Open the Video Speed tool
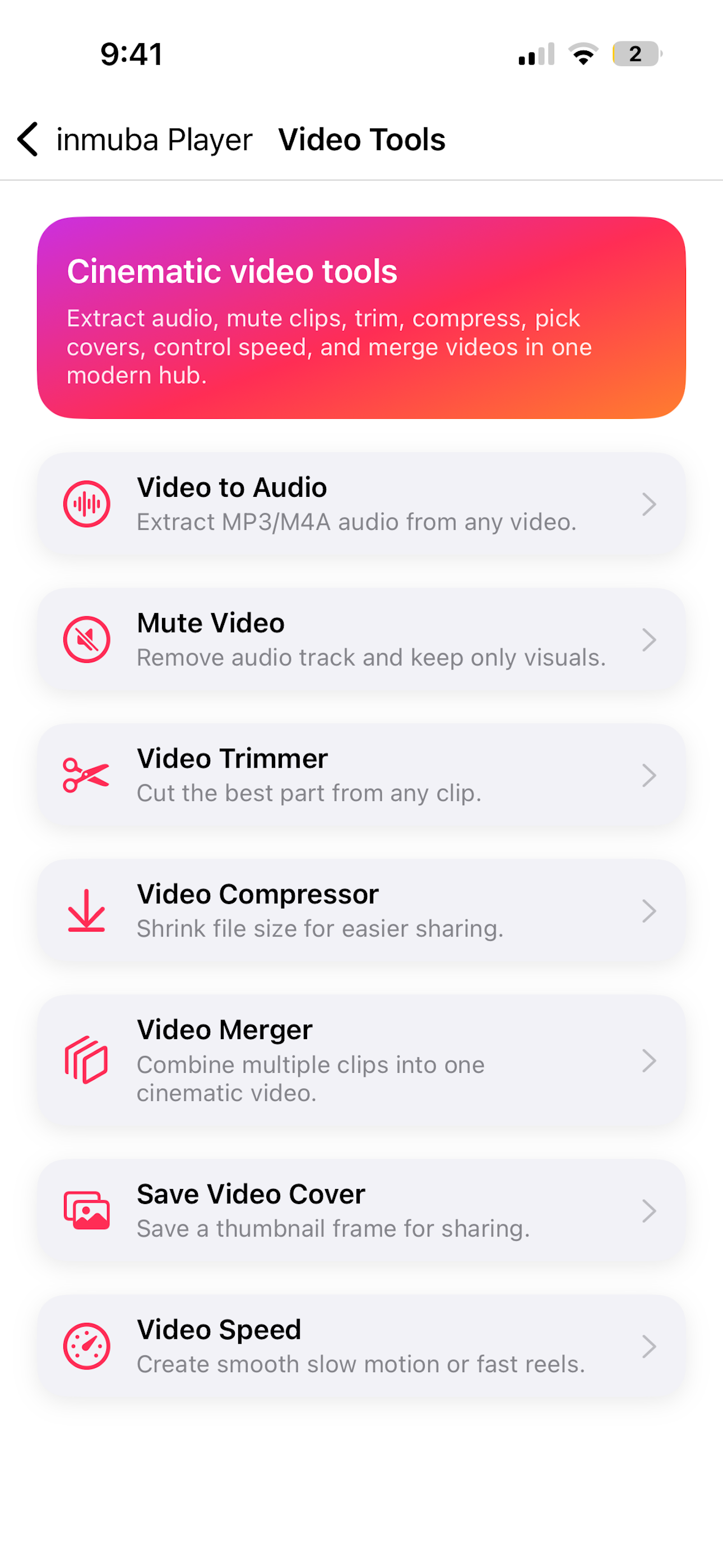Viewport: 723px width, 1568px height. point(361,1347)
